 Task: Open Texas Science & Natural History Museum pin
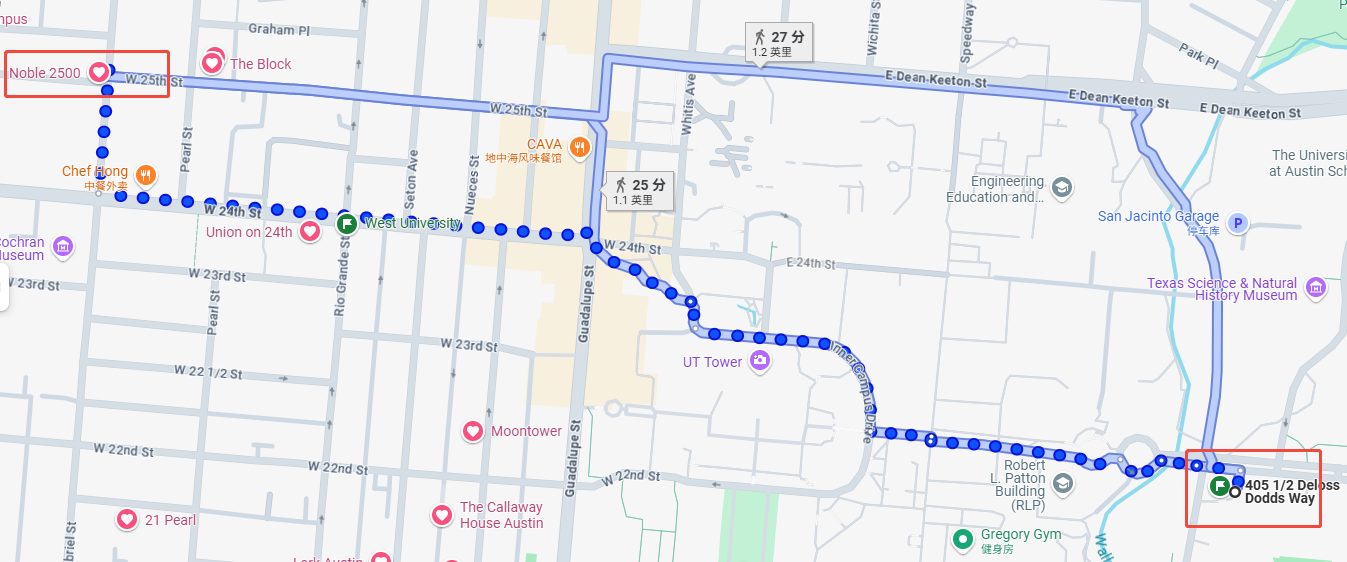click(x=1316, y=288)
